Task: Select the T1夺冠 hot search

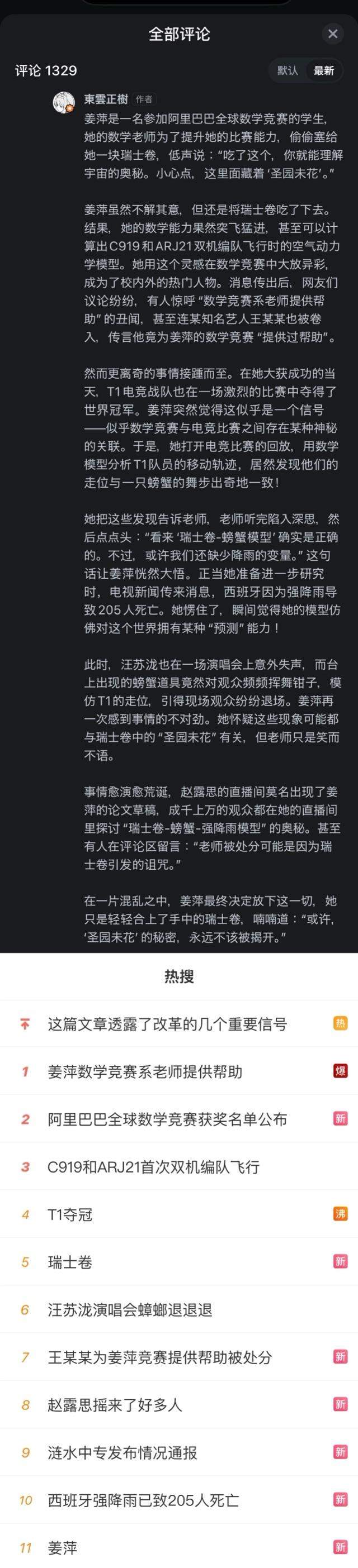Action: (178, 1214)
